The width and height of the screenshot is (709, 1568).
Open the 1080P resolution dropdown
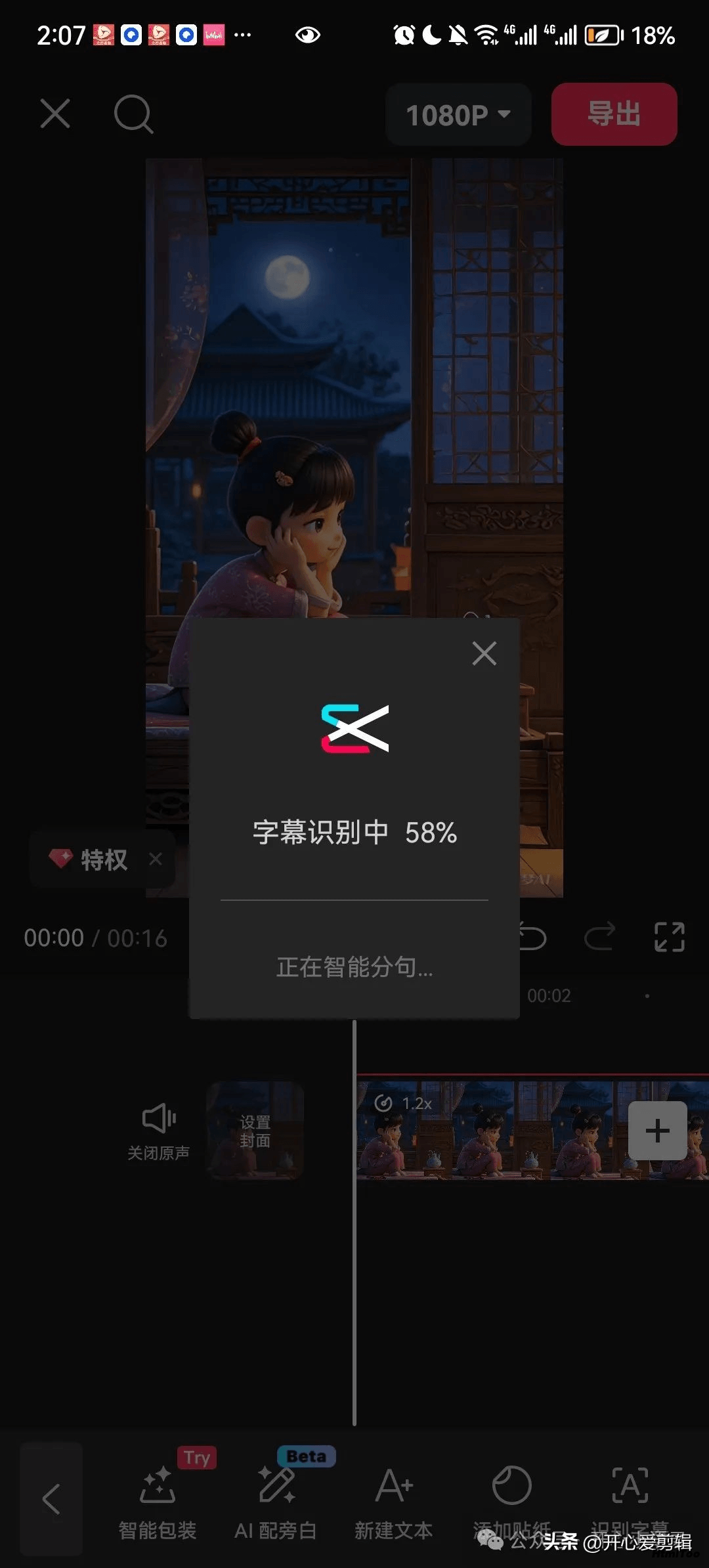point(458,114)
